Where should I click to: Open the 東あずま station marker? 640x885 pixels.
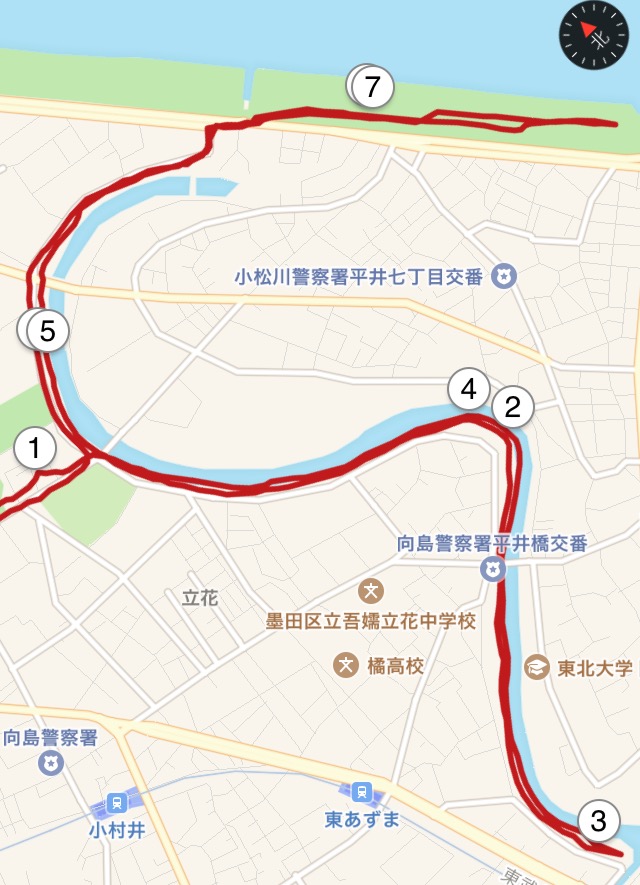pos(362,791)
